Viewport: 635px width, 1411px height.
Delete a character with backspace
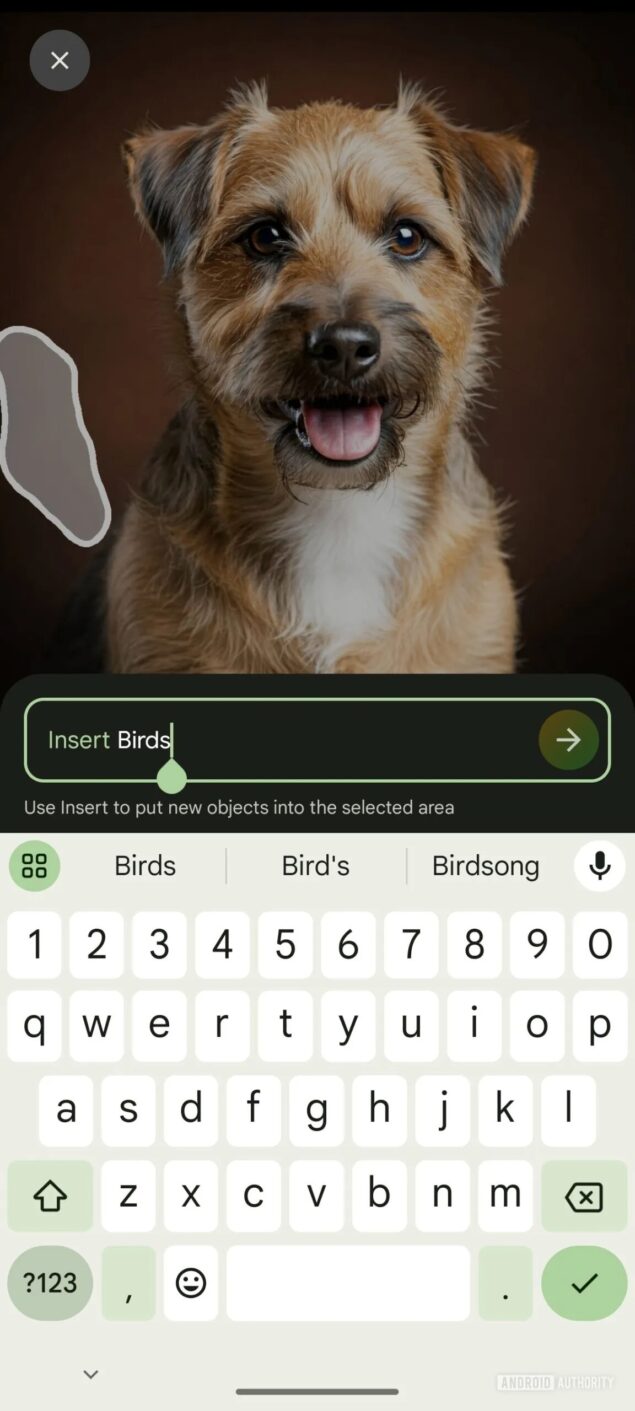point(583,1195)
